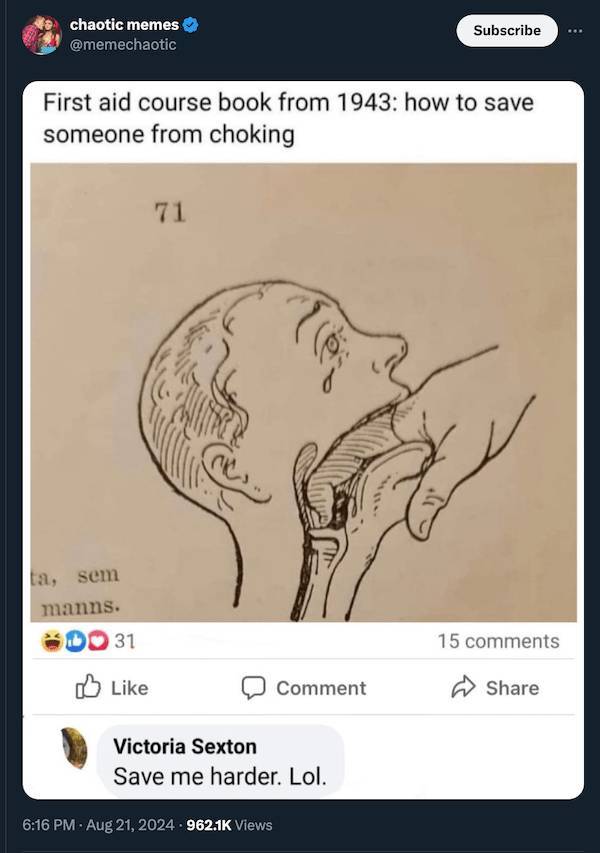Subscribe to chaotic memes
This screenshot has height=853, width=600.
pos(506,30)
